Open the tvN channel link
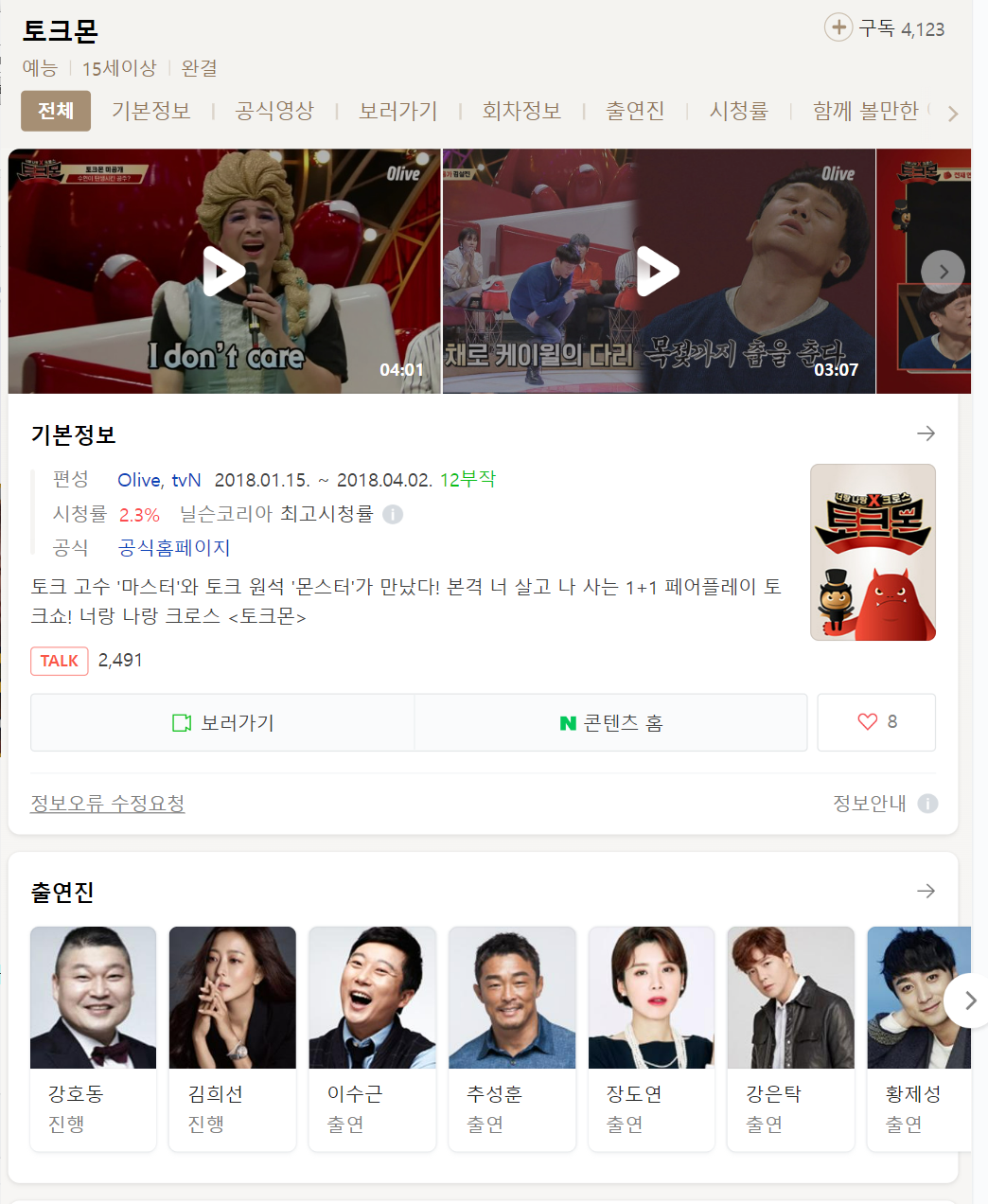This screenshot has height=1204, width=988. click(186, 480)
